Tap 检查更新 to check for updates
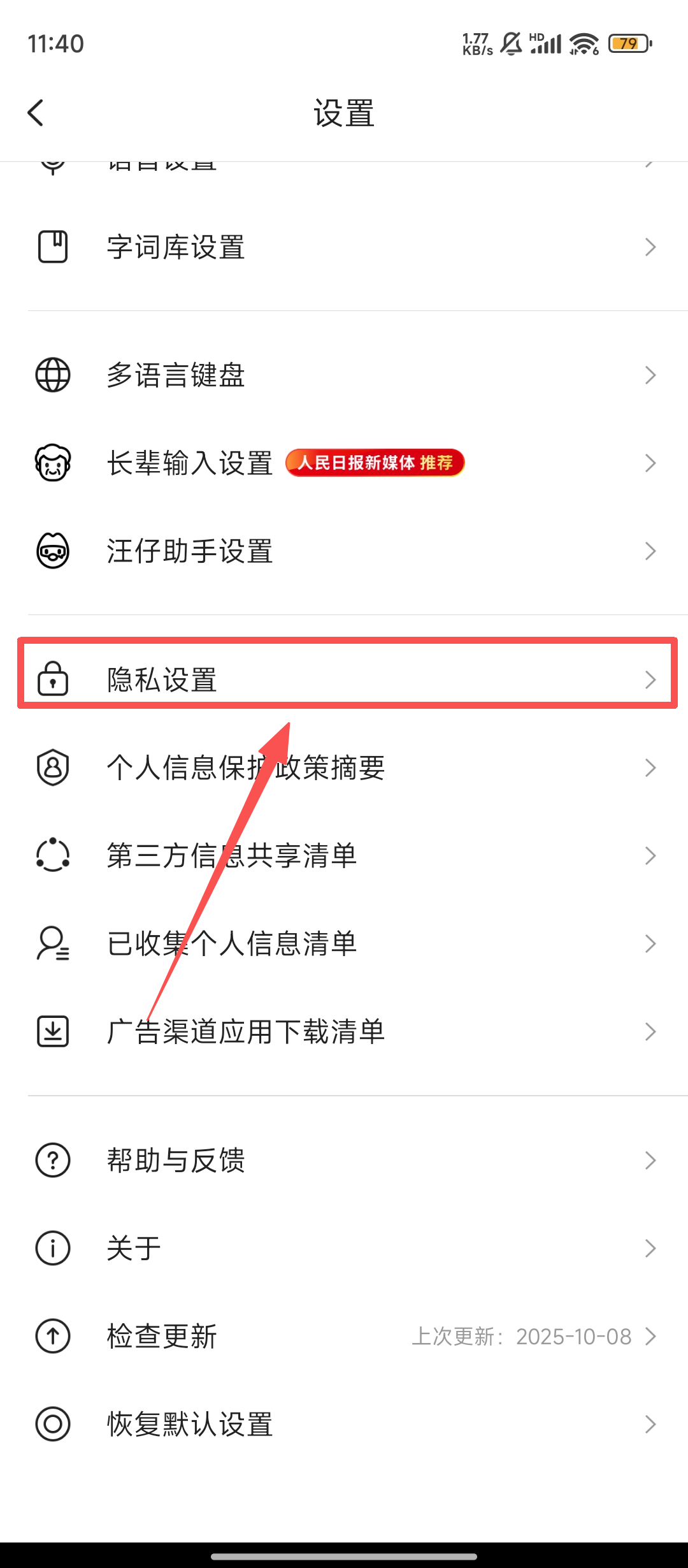The width and height of the screenshot is (688, 1568). click(x=344, y=1336)
